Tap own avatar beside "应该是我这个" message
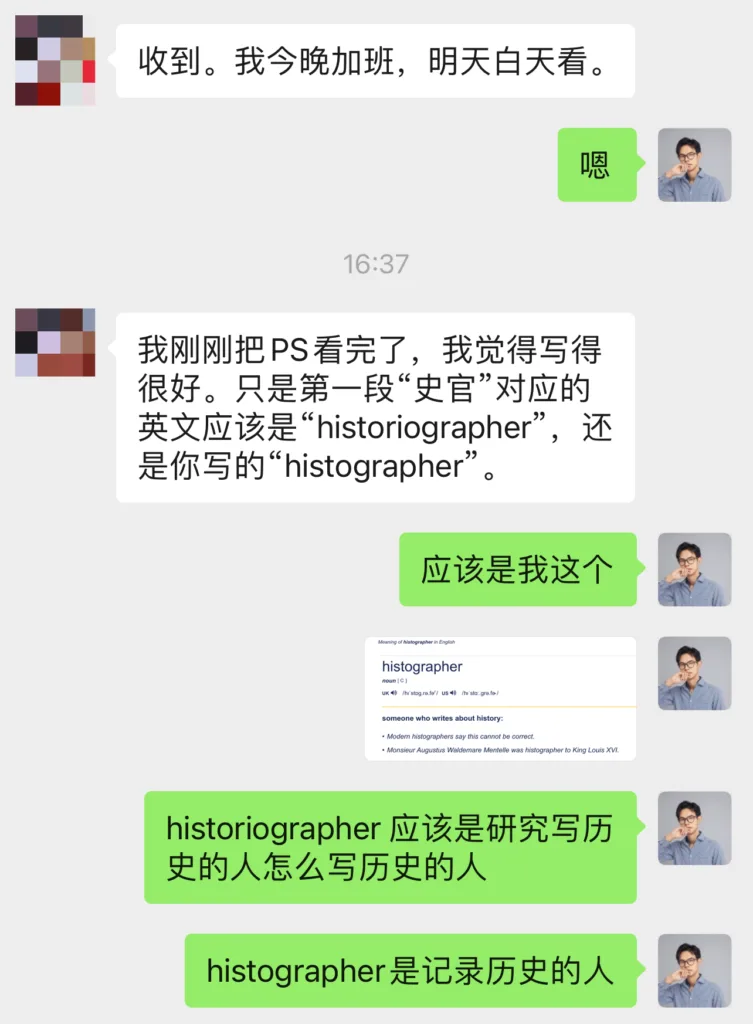Screen dimensions: 753x1024 pyautogui.click(x=694, y=569)
